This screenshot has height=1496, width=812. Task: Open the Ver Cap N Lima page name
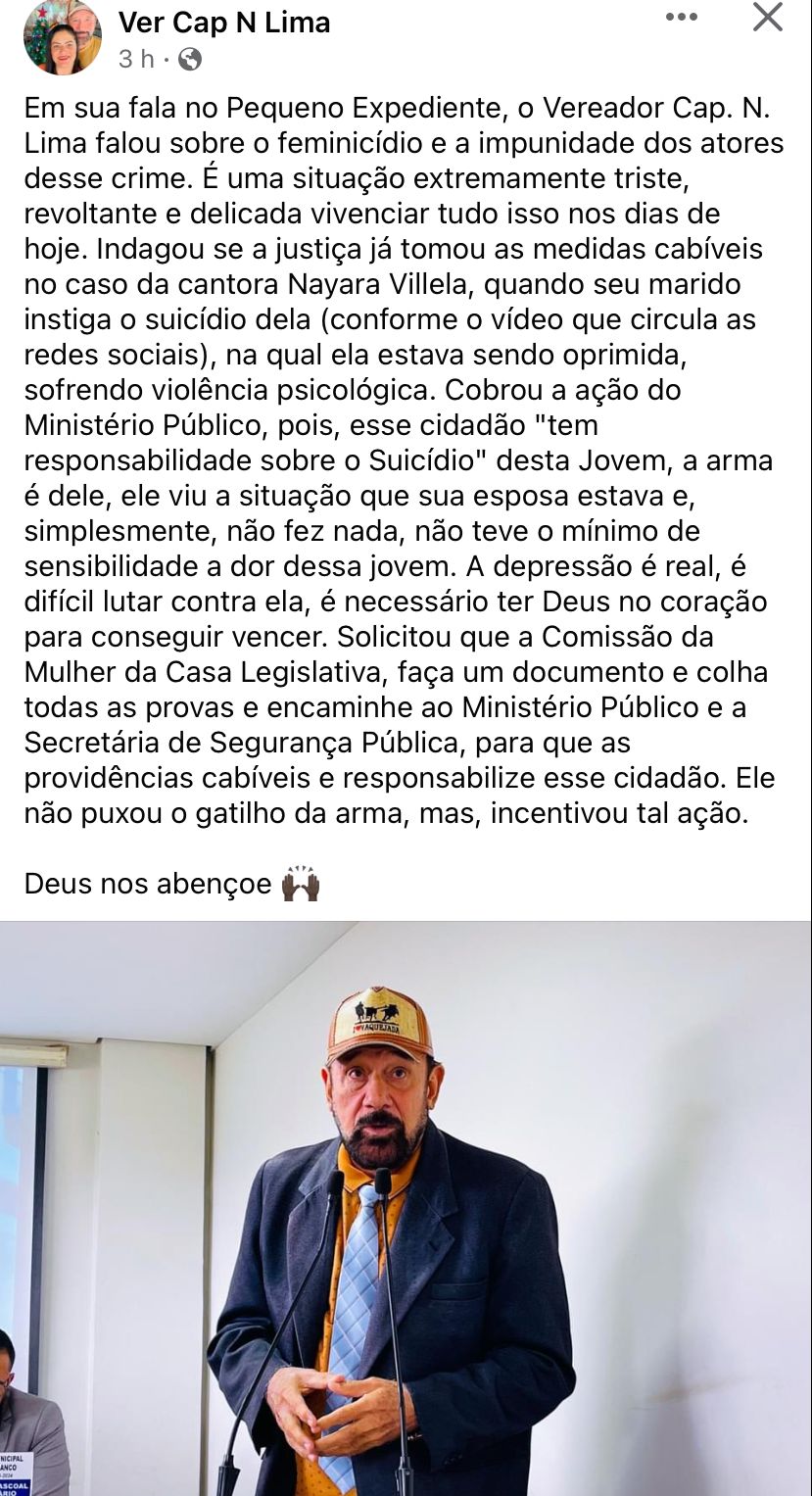click(224, 22)
